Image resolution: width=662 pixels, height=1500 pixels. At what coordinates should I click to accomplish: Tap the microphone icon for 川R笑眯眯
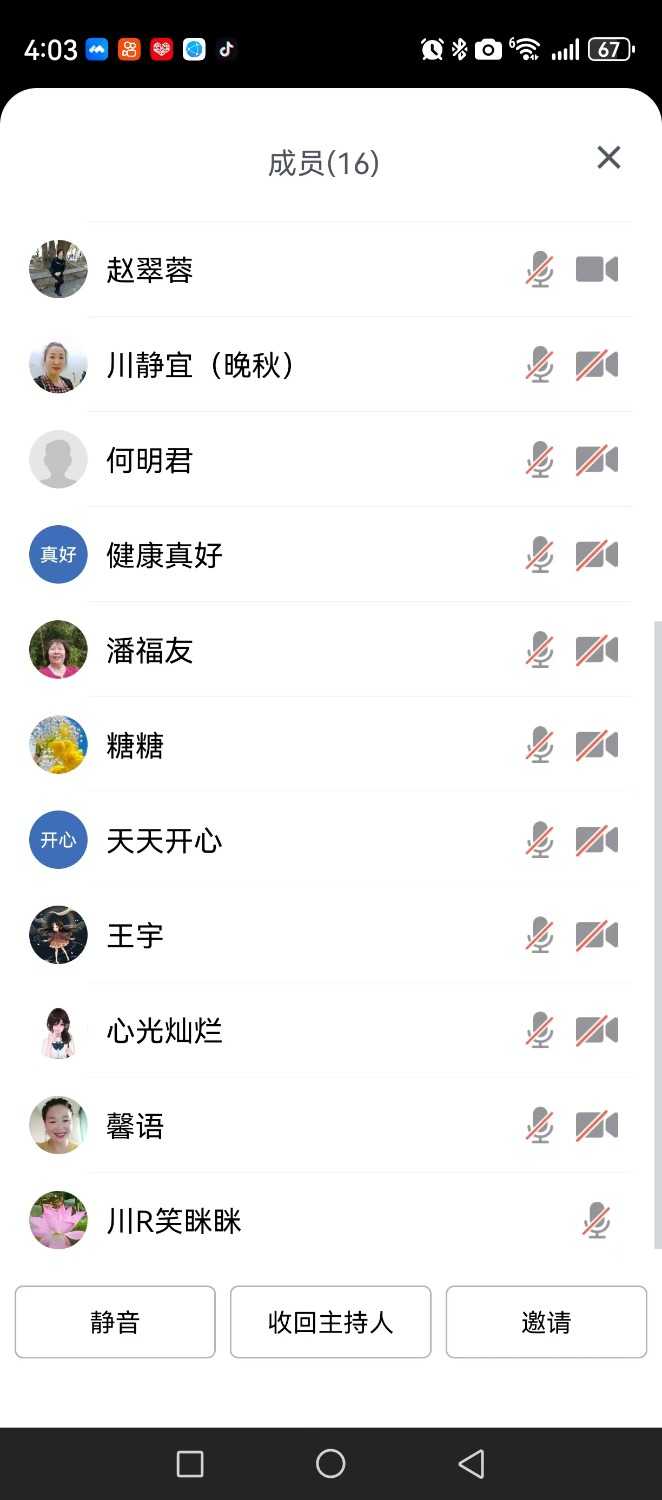click(597, 1221)
